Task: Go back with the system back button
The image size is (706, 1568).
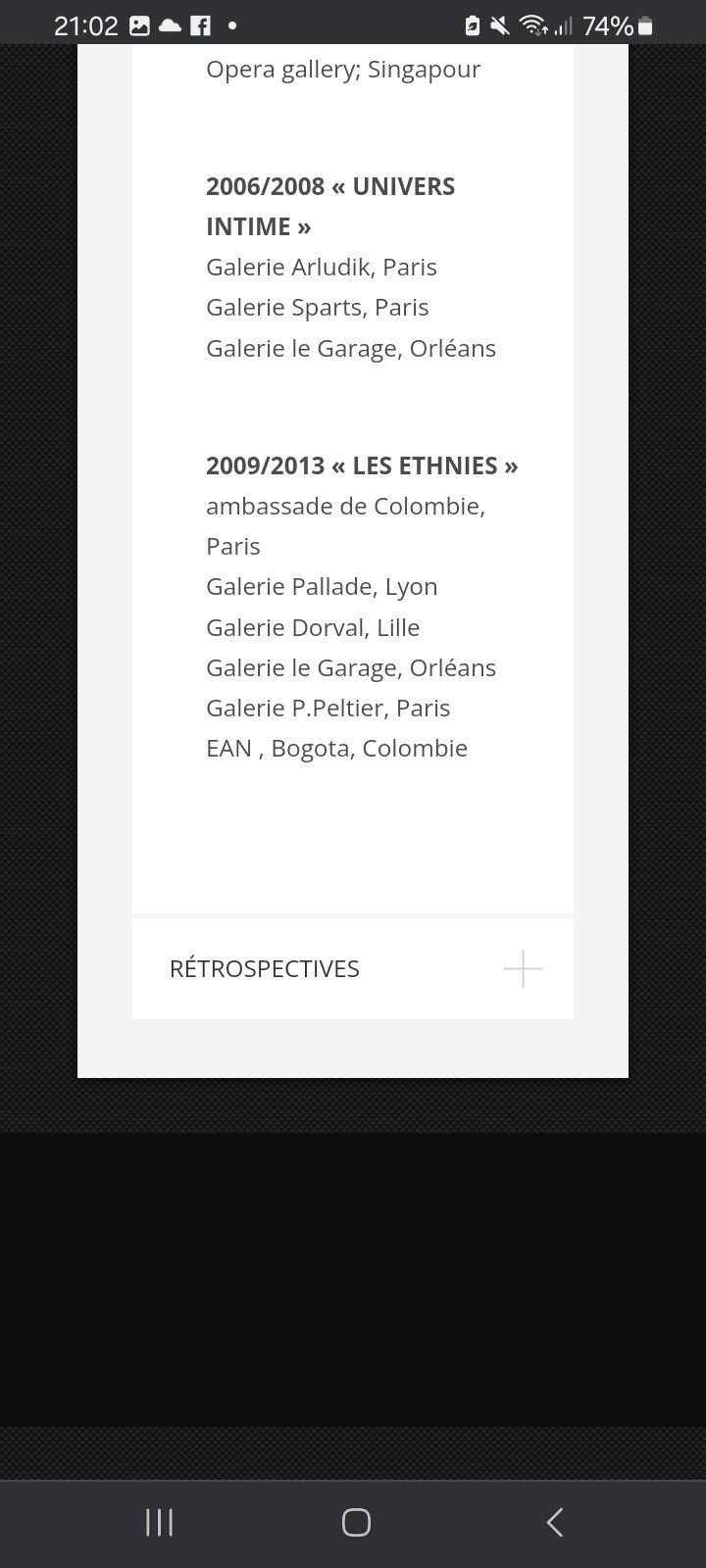Action: (x=554, y=1522)
